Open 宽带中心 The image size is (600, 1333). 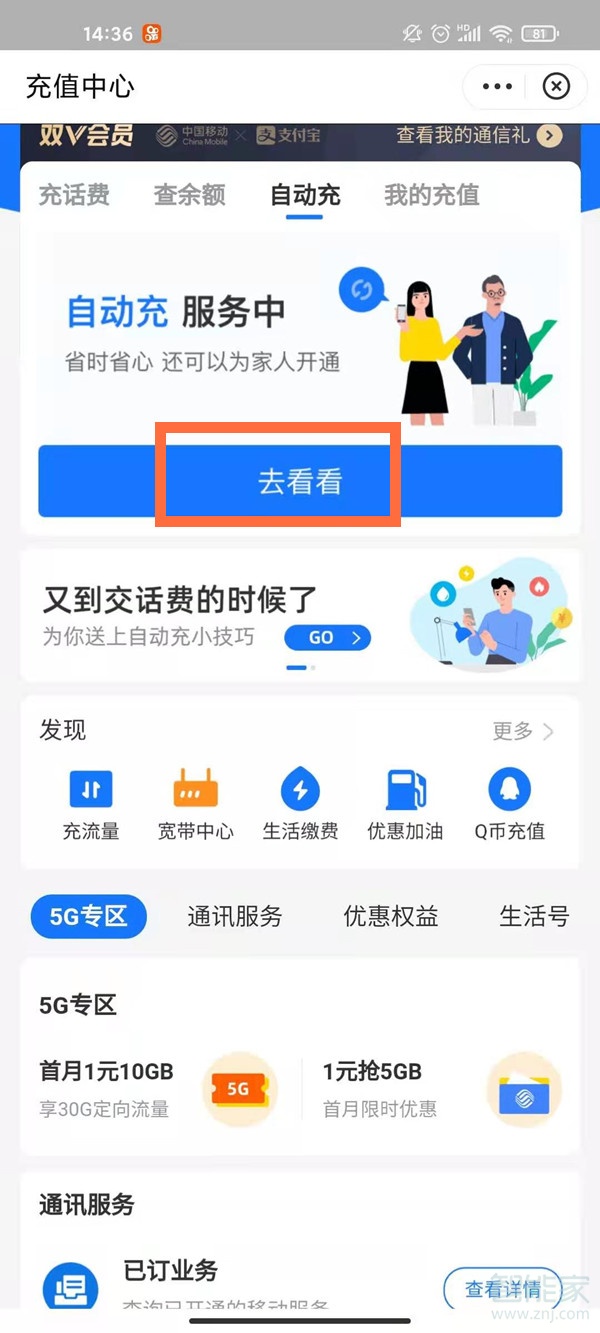coord(196,805)
